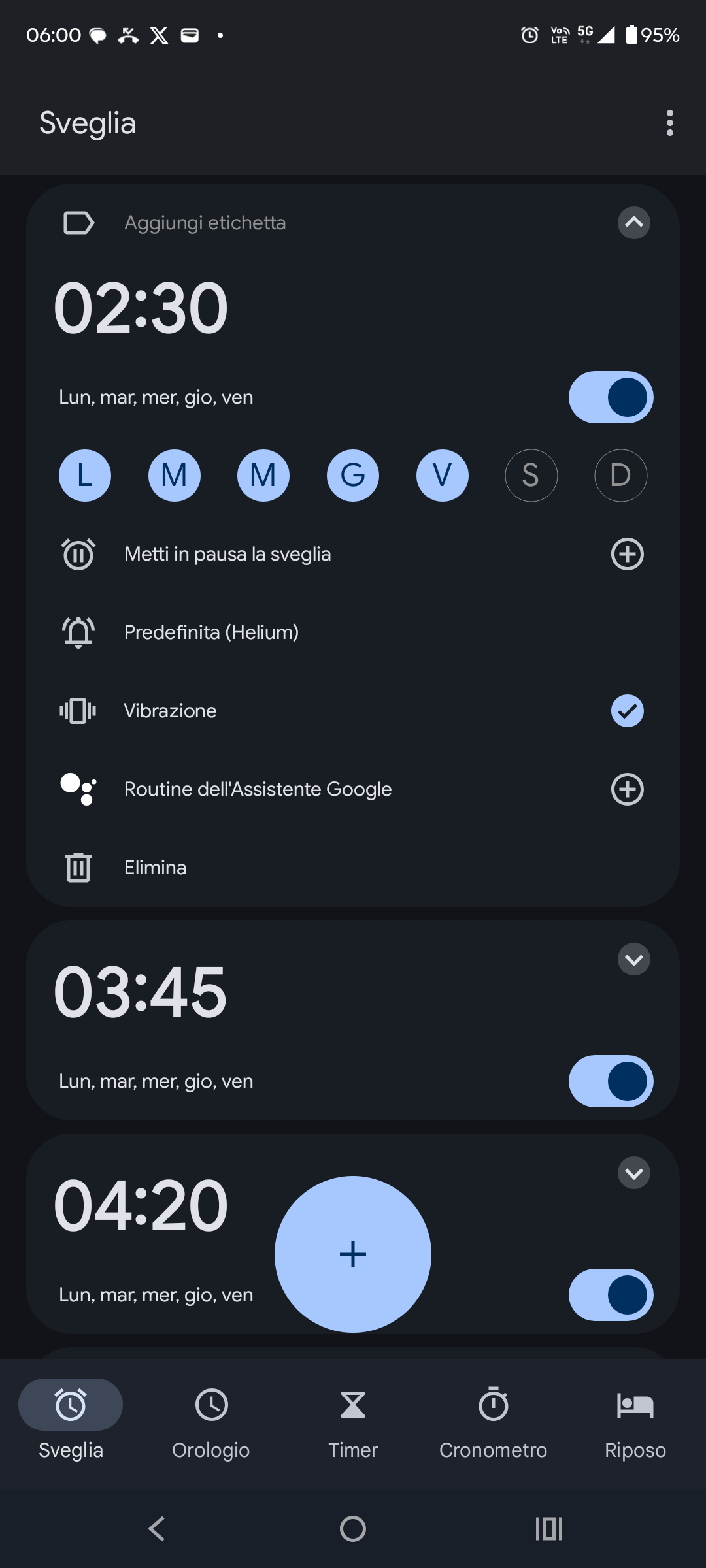Deselect Friday (V) for the alarm
Screen dimensions: 706x1568
[442, 475]
